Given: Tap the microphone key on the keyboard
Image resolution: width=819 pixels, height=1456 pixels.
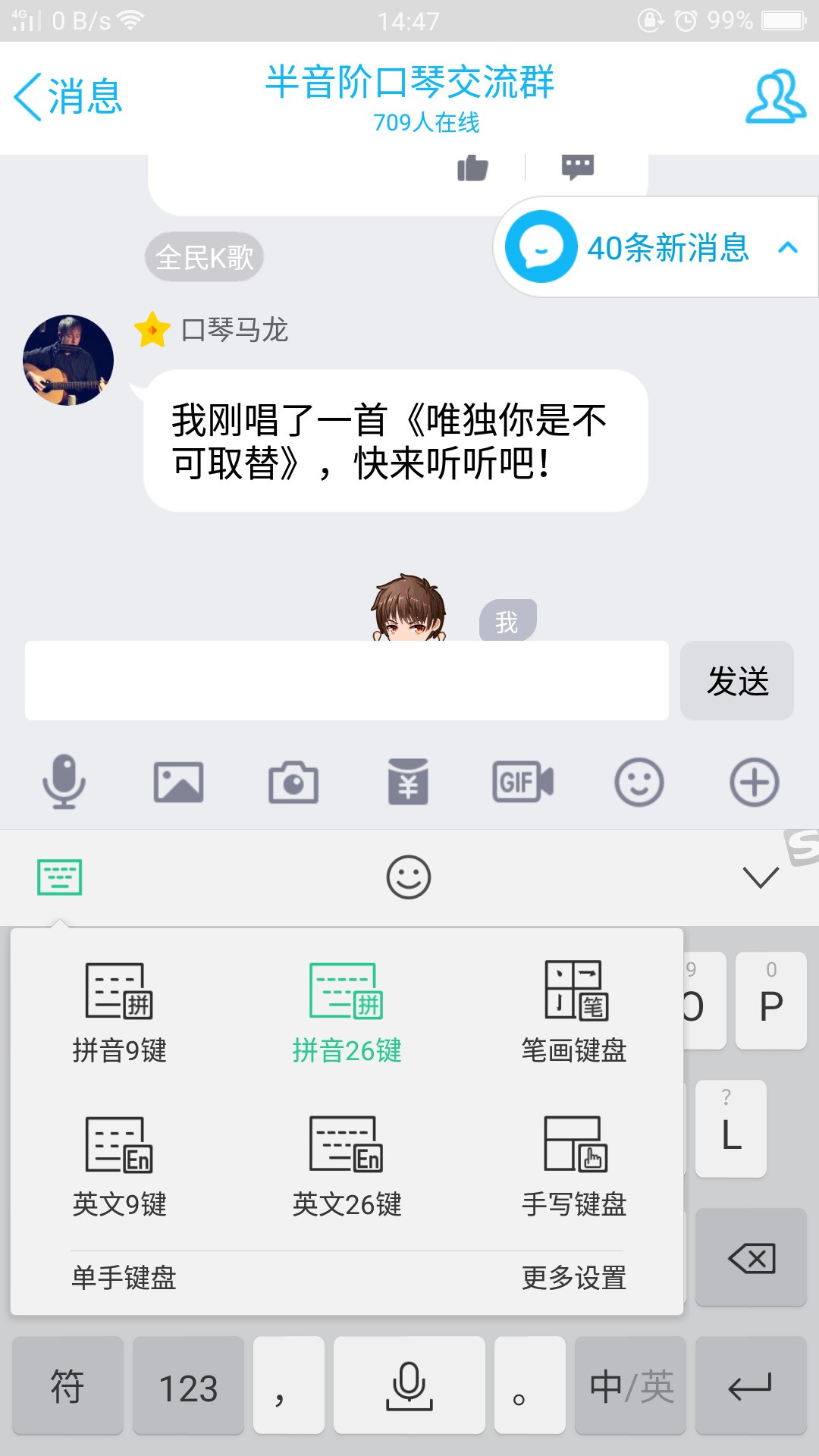Looking at the screenshot, I should point(408,1387).
